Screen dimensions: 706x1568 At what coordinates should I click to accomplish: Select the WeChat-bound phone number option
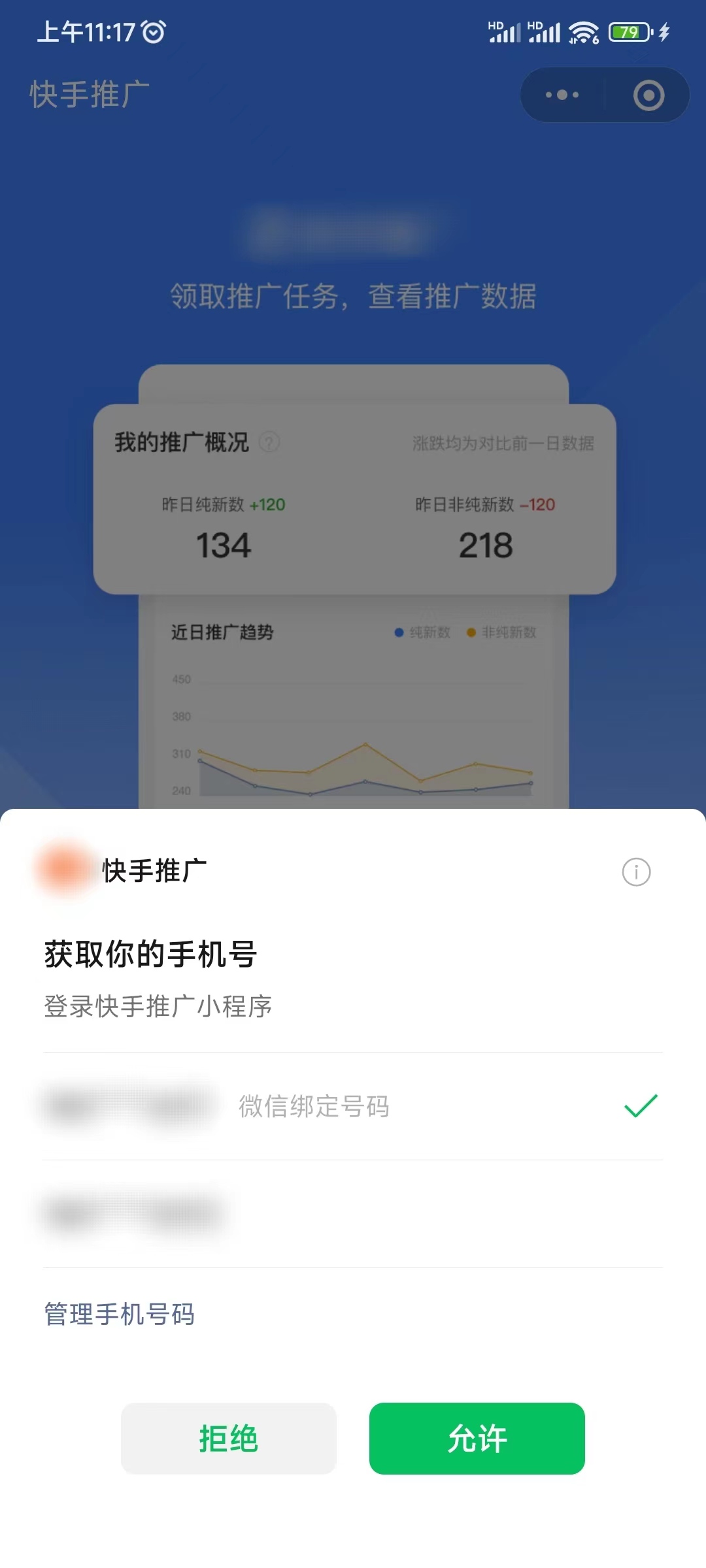coord(314,1107)
